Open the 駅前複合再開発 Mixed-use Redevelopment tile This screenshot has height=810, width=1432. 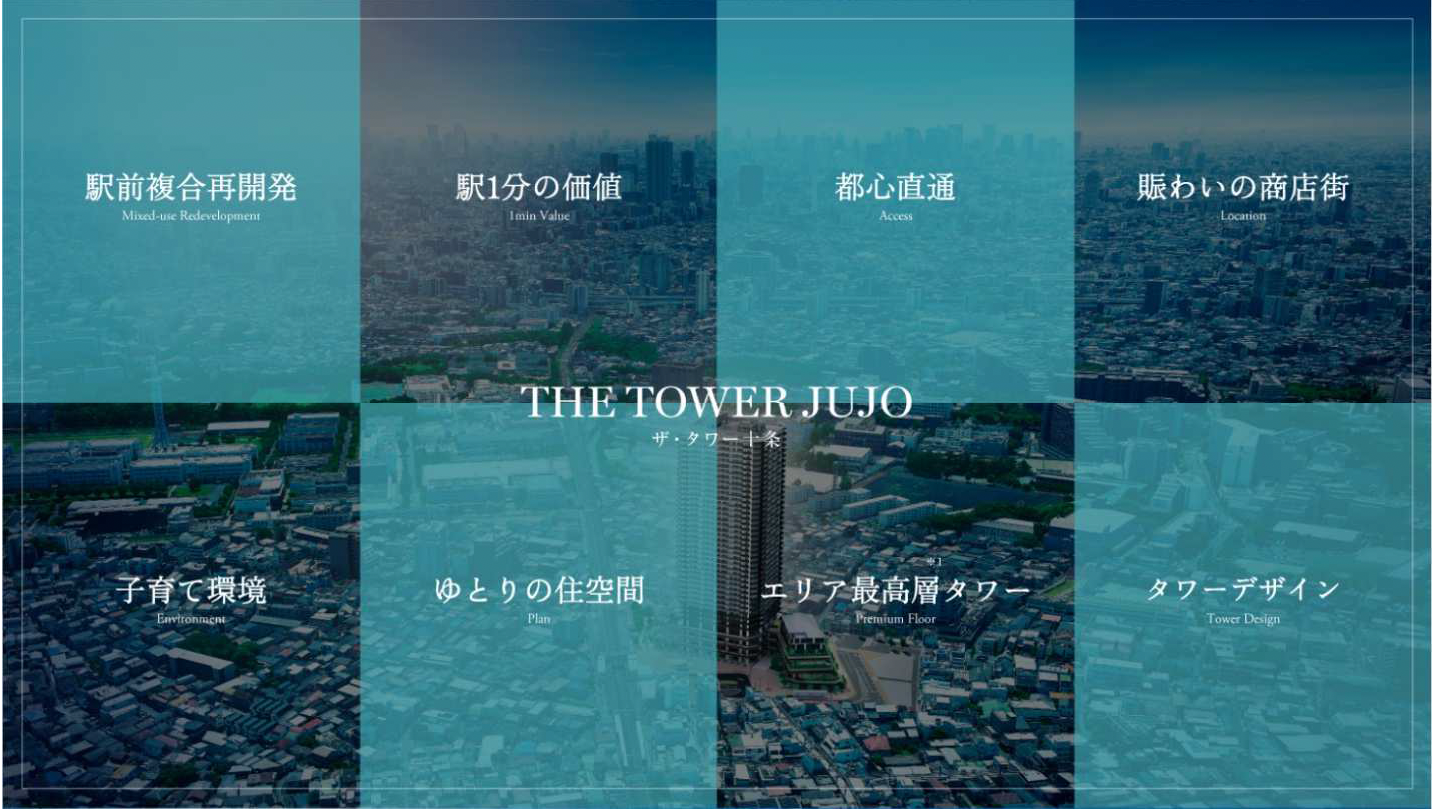[x=190, y=197]
